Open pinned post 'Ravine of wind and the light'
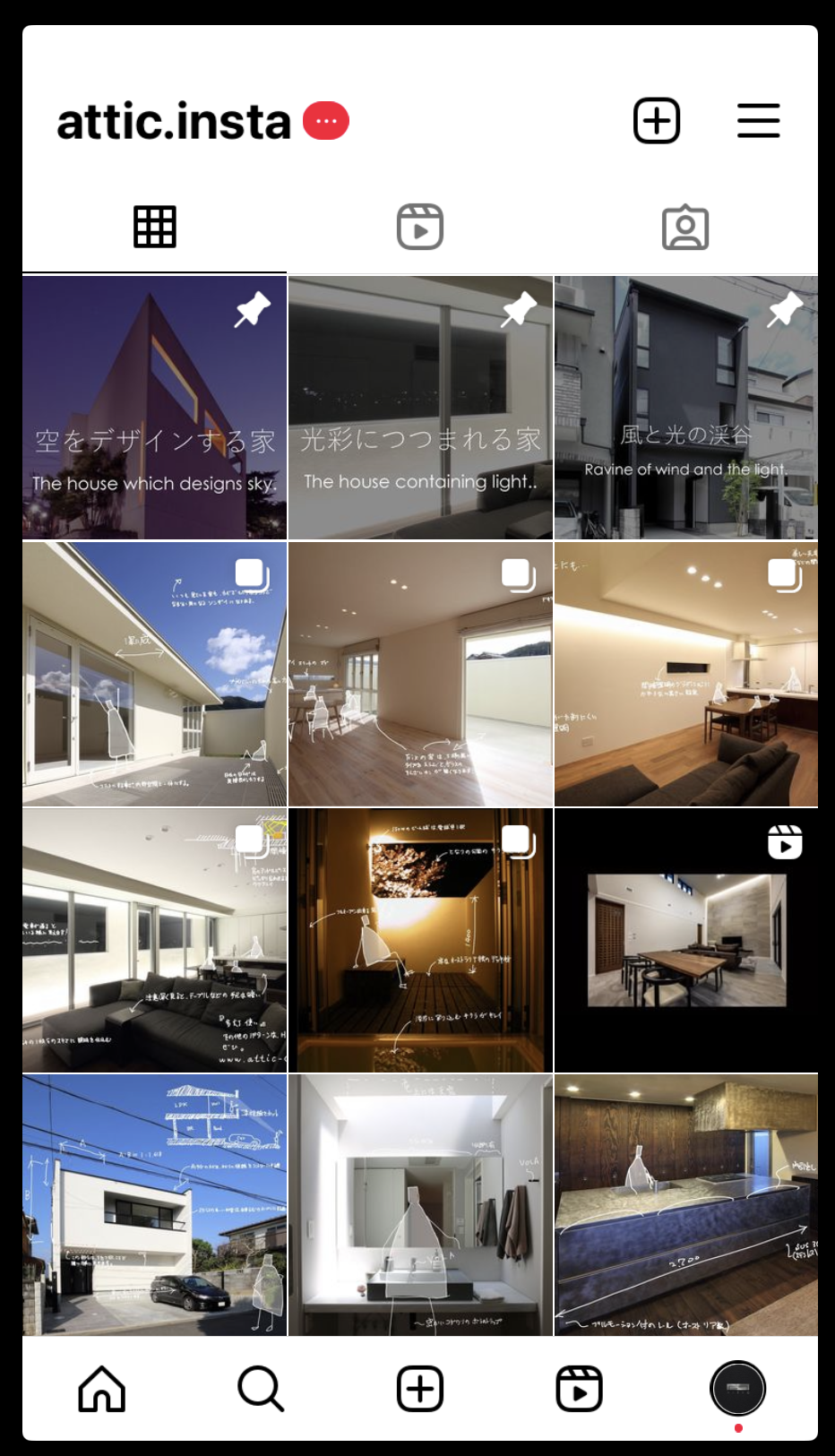This screenshot has height=1456, width=835. (686, 408)
